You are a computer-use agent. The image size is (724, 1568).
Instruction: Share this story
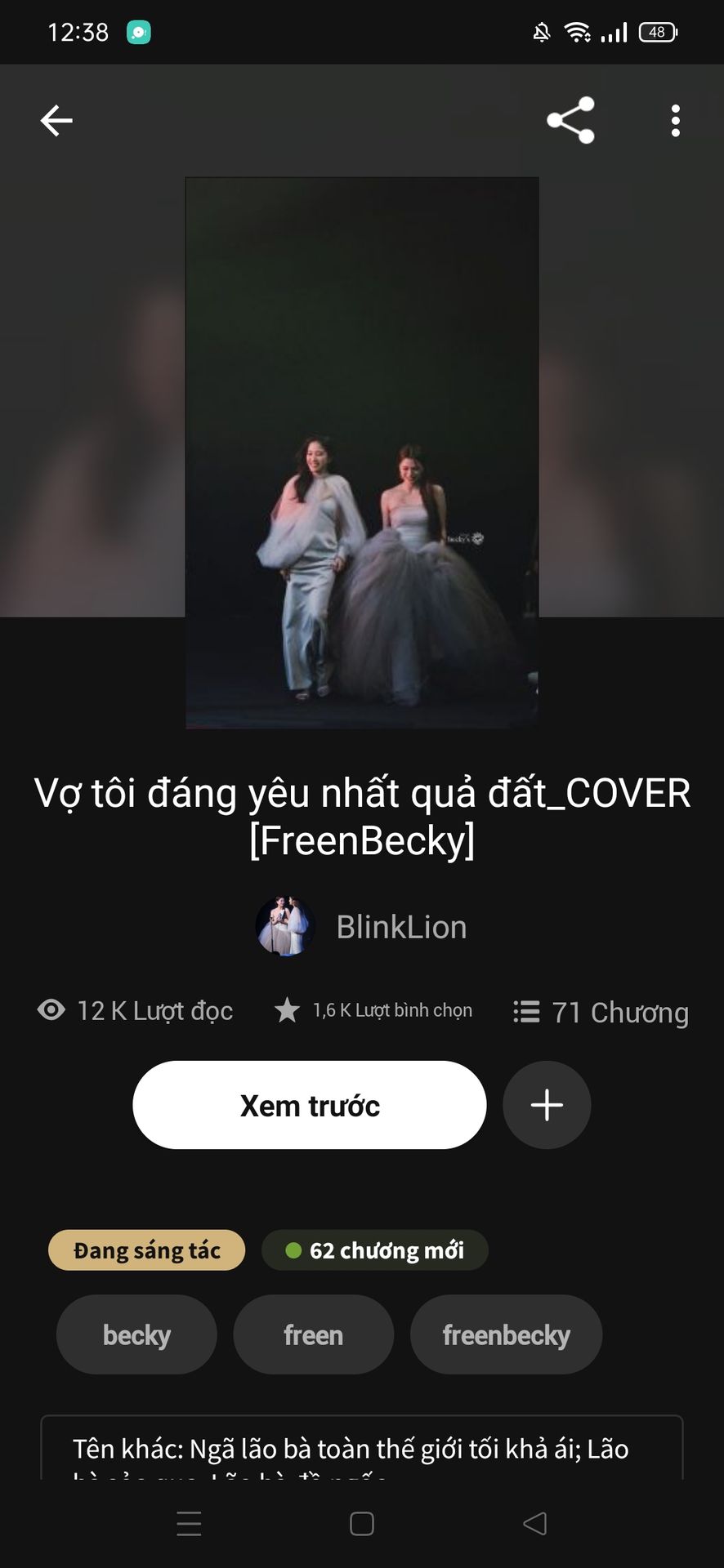point(570,121)
